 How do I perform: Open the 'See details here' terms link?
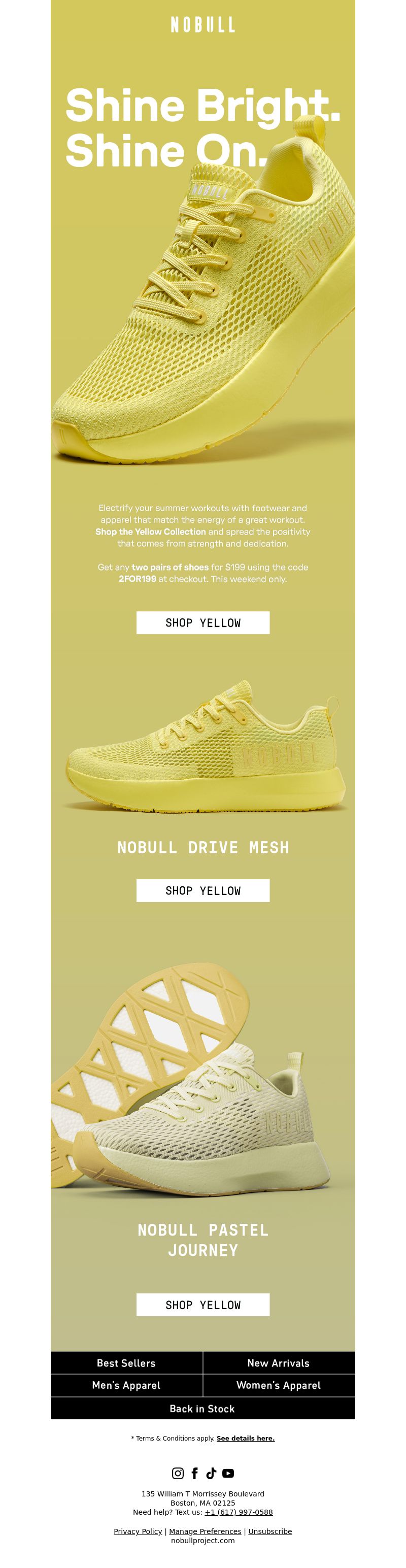[245, 1439]
